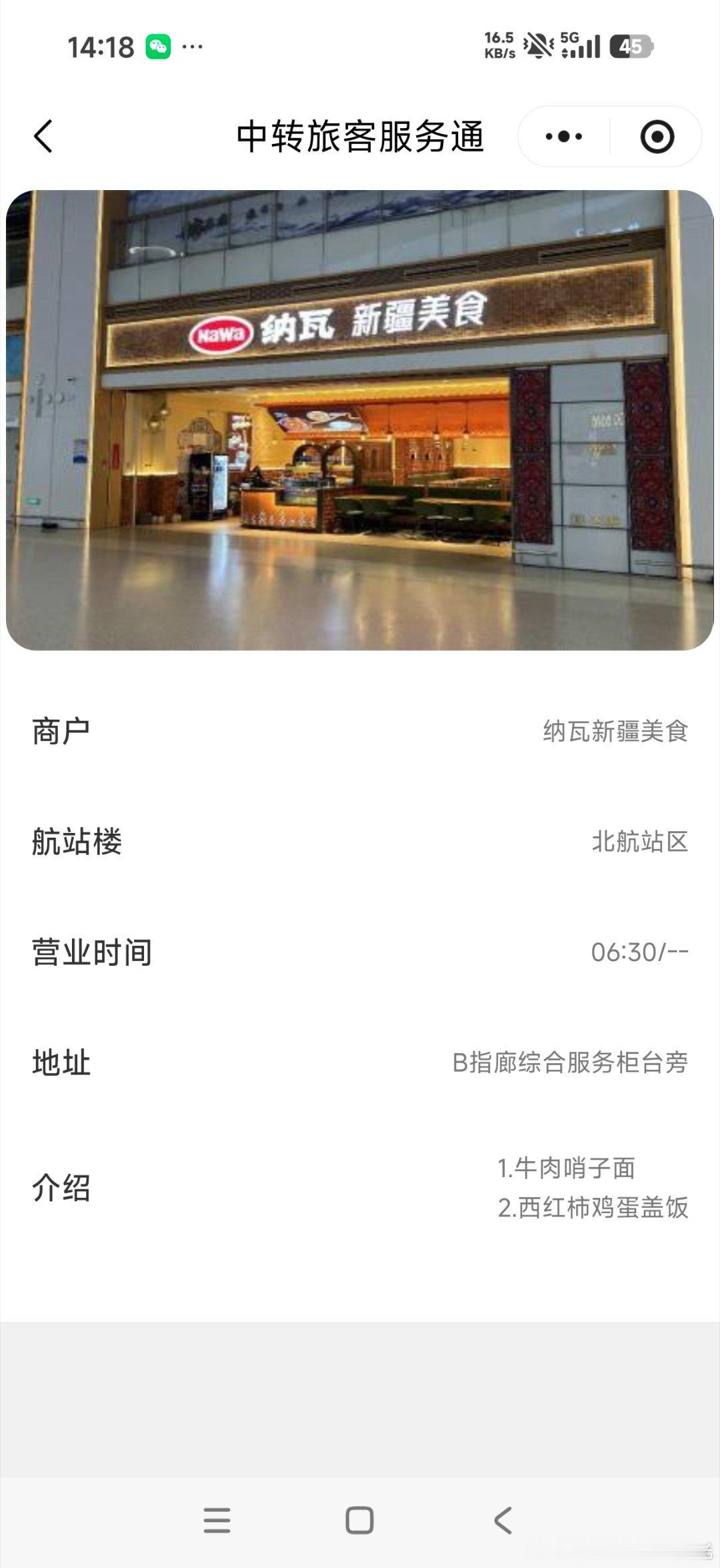Screen dimensions: 720x1568
Task: Tap the system back button
Action: click(503, 1521)
